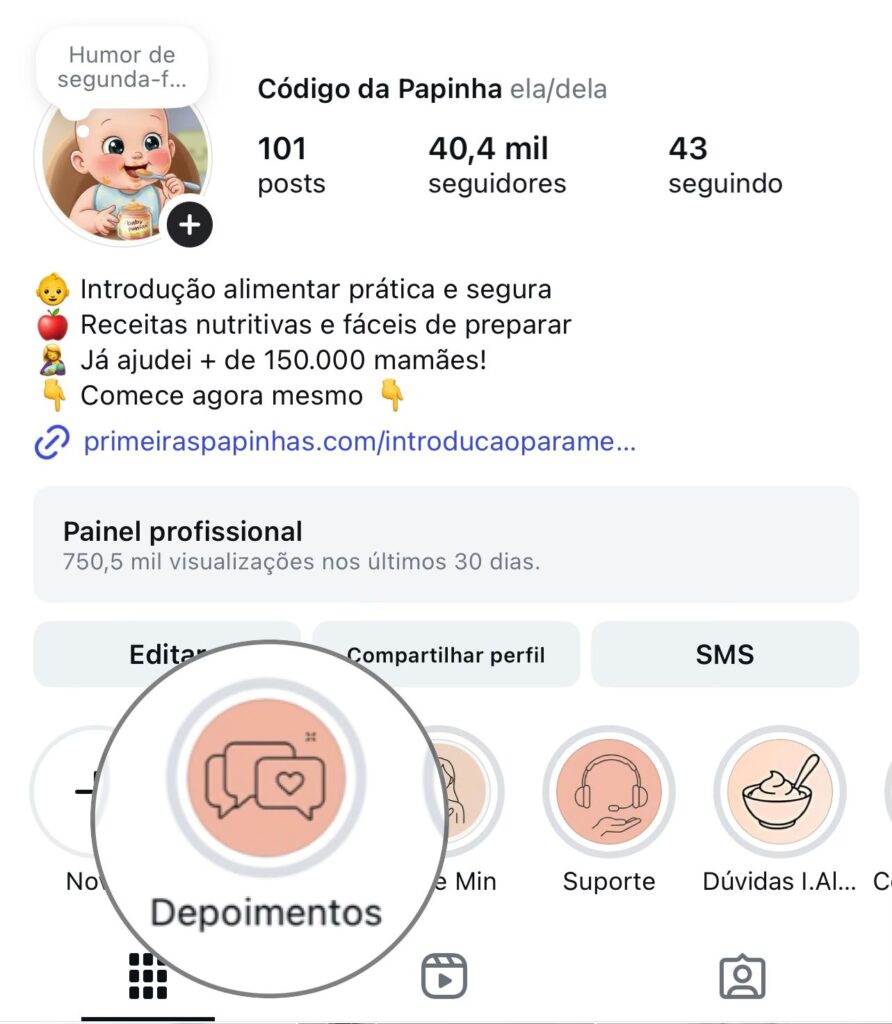
Task: Open the Depoimentos story highlight
Action: tap(266, 779)
